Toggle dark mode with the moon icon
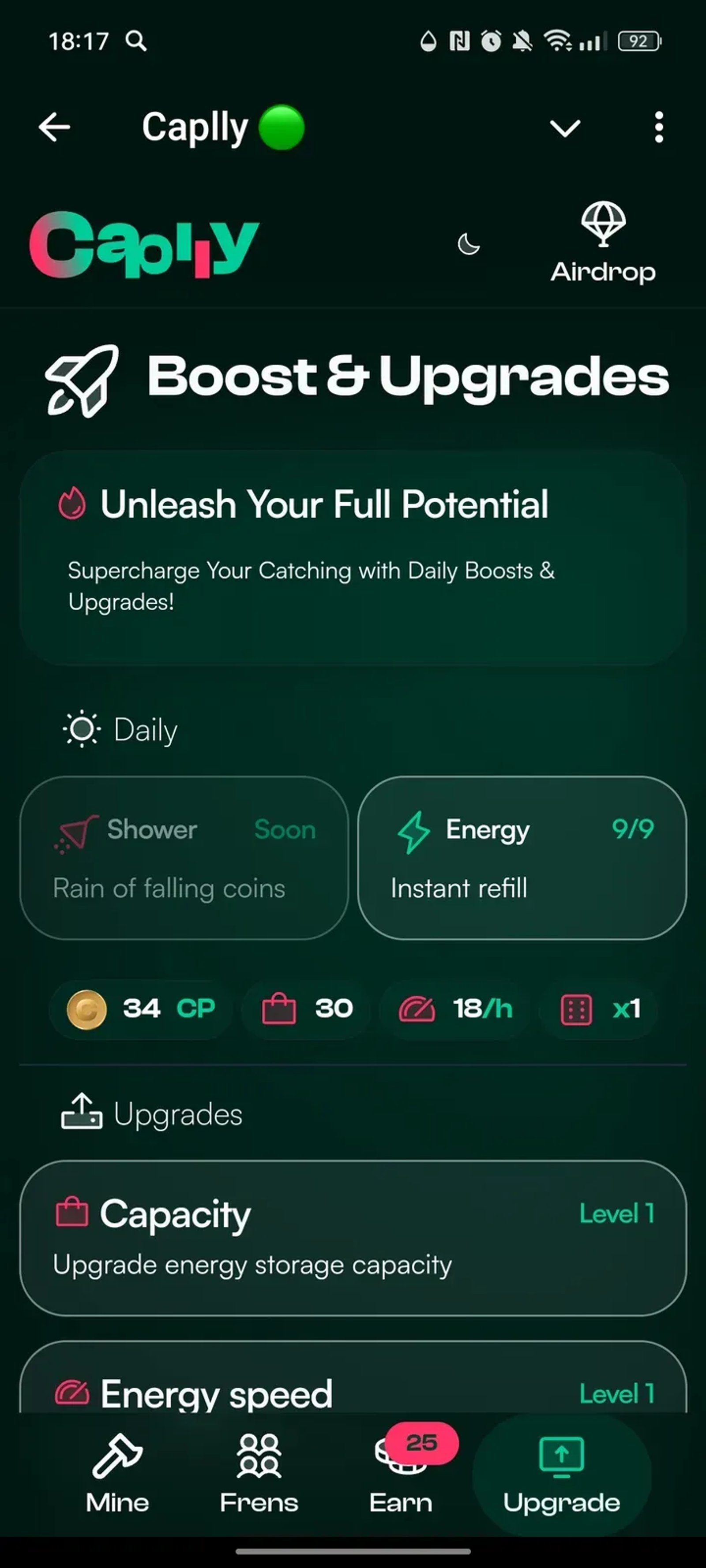Screen dimensions: 706x1568 point(469,244)
